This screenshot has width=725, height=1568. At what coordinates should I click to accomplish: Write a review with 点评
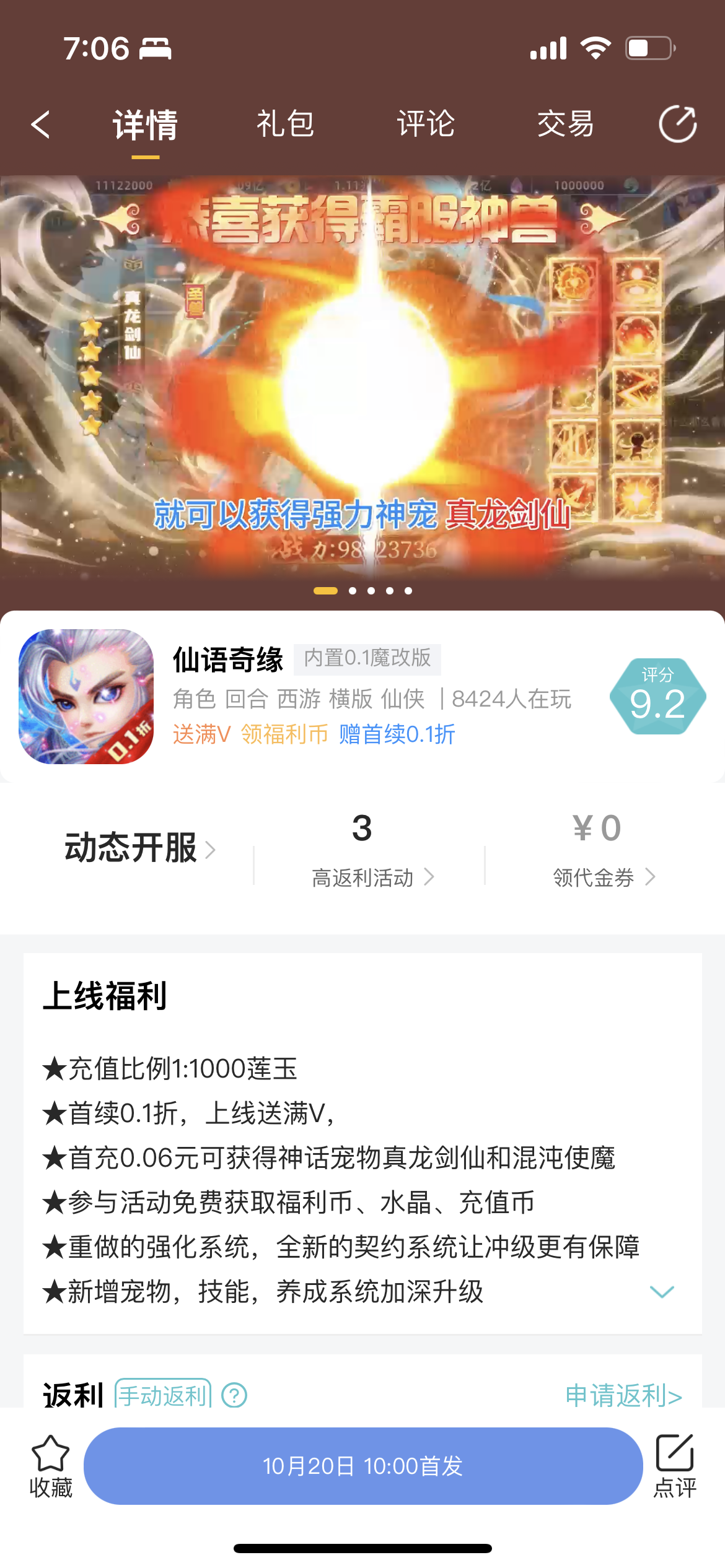675,1466
